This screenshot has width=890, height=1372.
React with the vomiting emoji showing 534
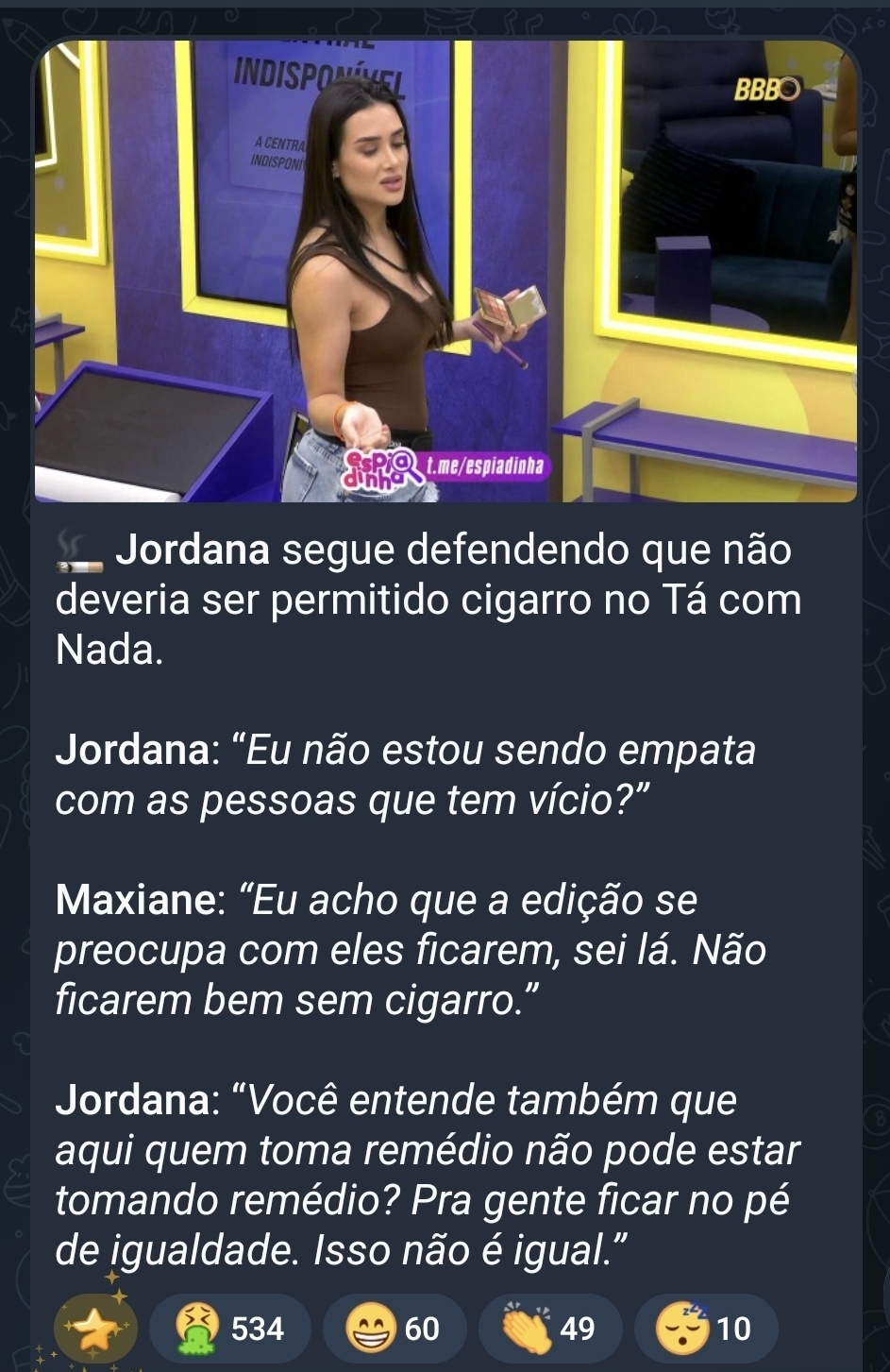coord(230,1329)
